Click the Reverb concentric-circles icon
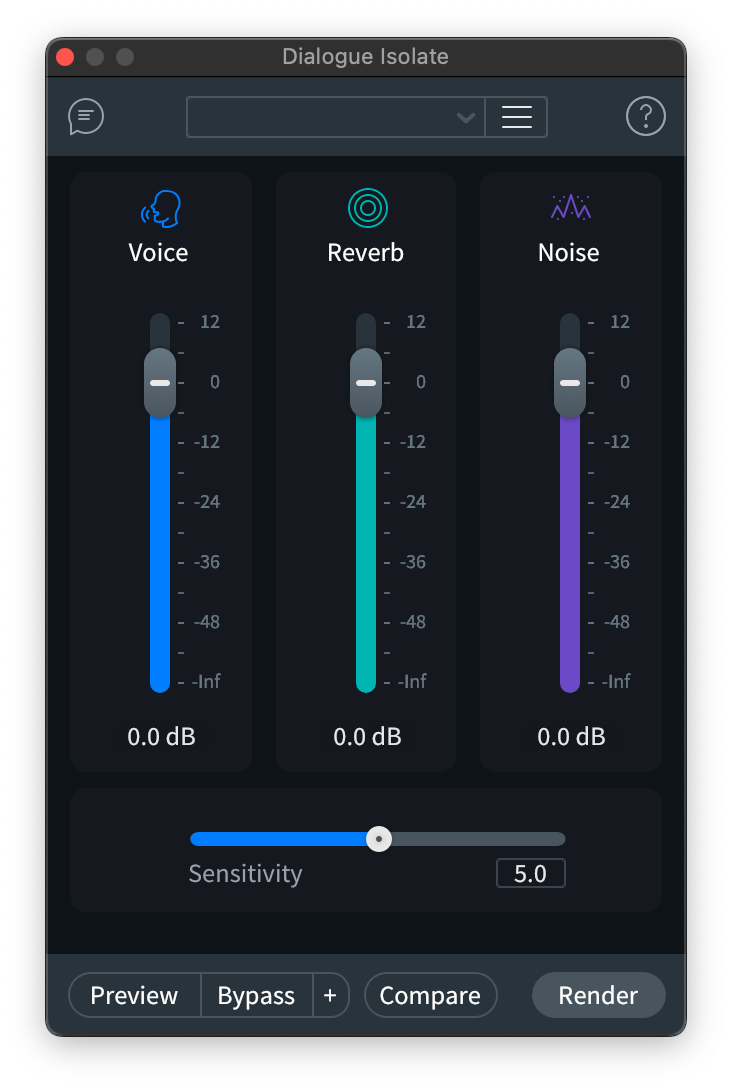Screen dimensions: 732x1090 tap(365, 208)
